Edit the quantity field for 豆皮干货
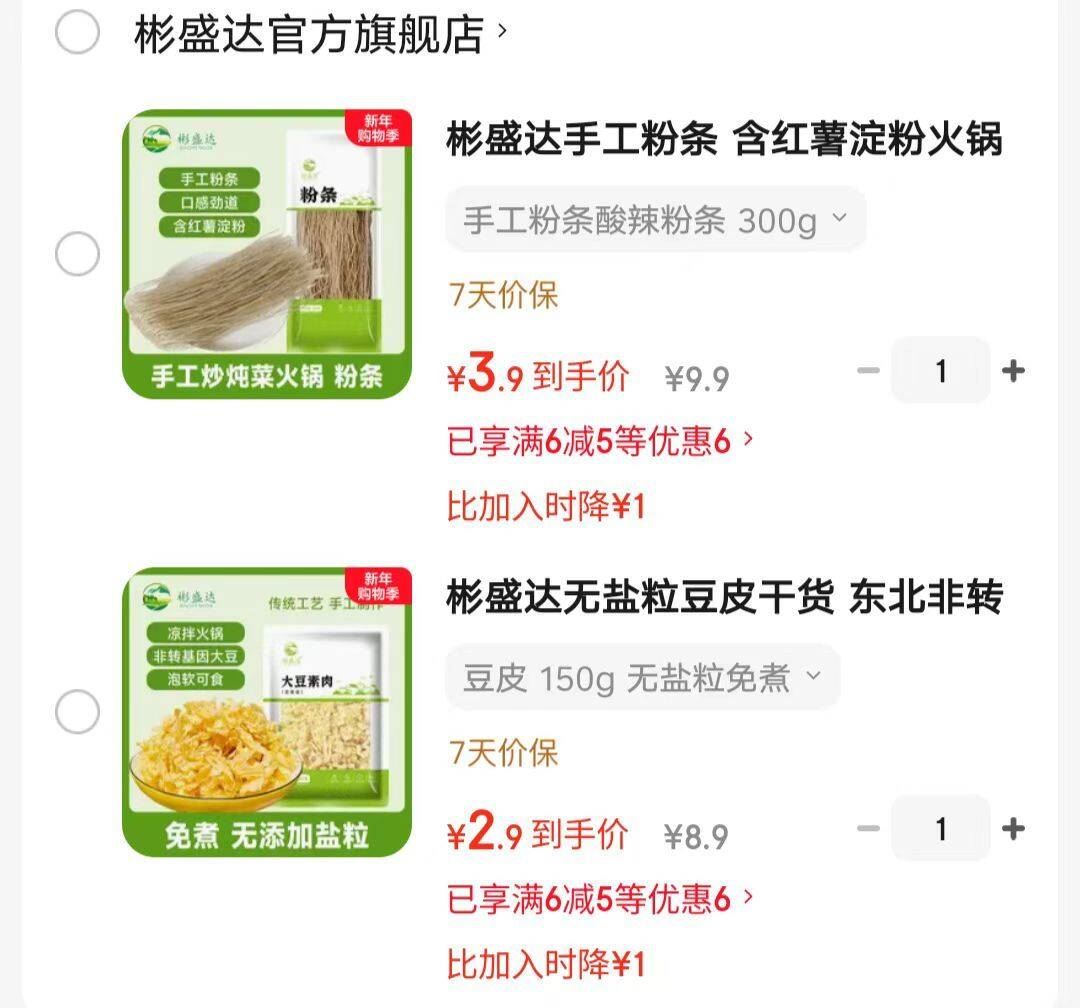The height and width of the screenshot is (1008, 1080). [940, 829]
